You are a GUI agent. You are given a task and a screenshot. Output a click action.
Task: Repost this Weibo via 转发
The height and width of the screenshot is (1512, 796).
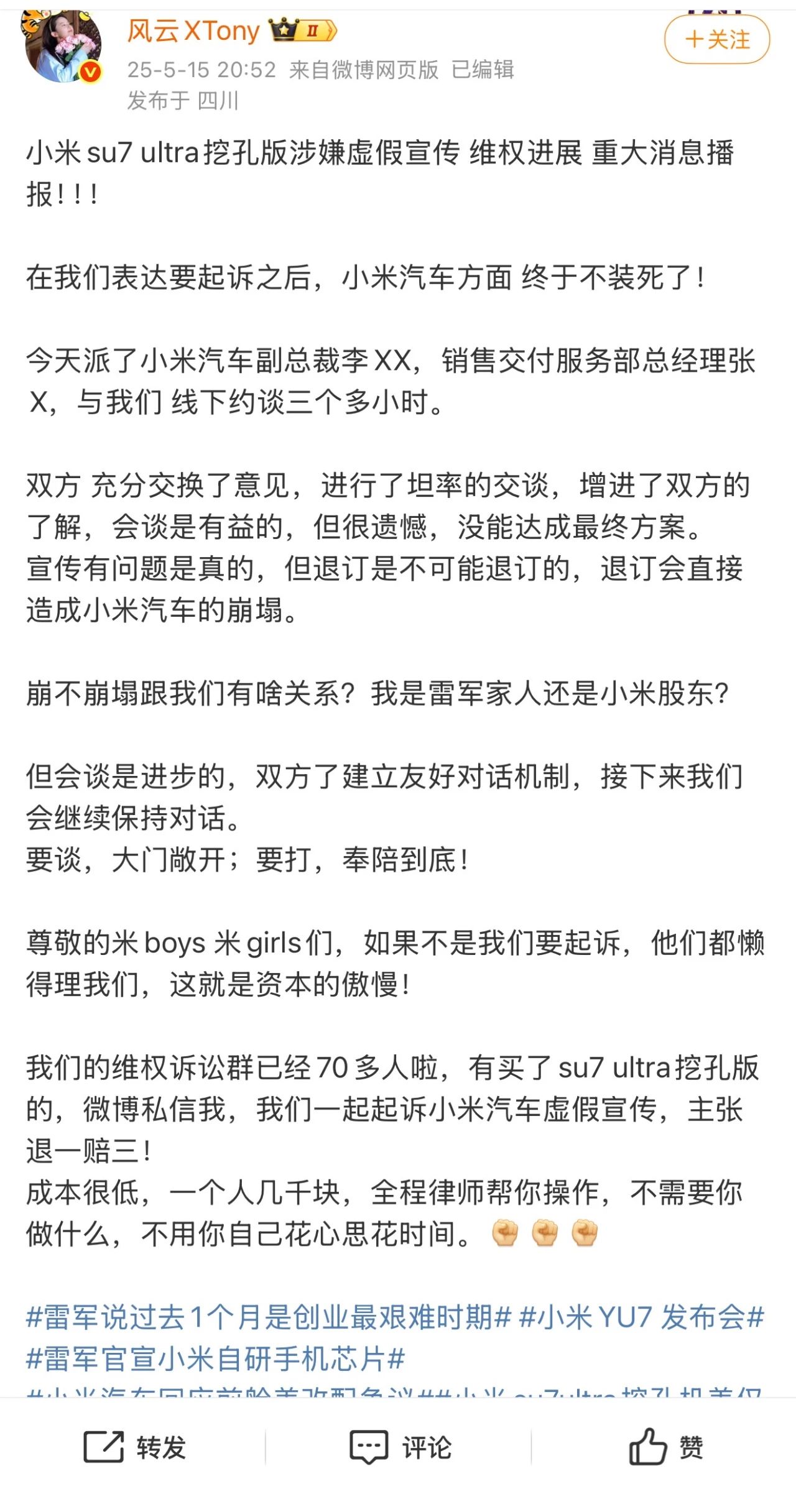point(134,1447)
